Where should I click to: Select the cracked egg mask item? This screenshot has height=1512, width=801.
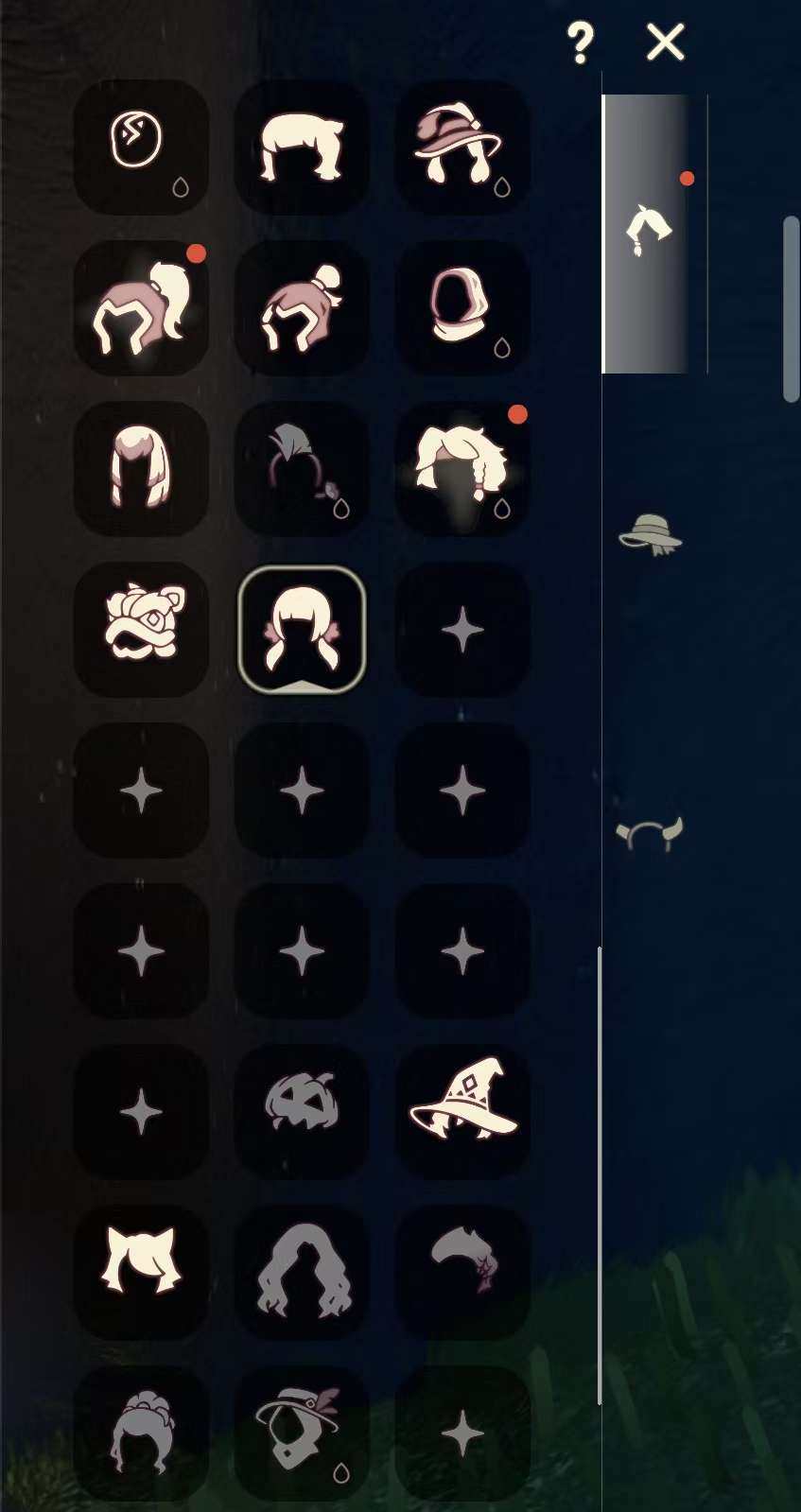[141, 147]
